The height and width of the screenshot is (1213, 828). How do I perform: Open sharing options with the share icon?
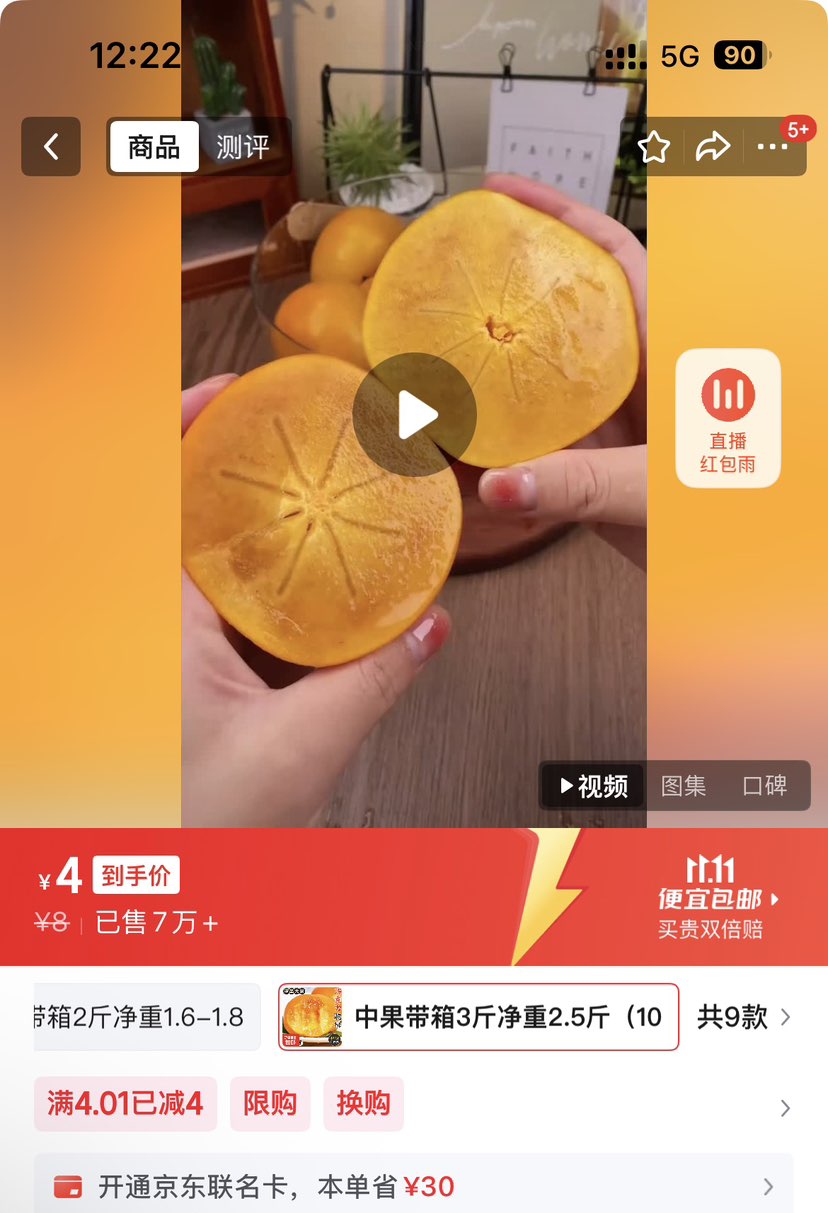point(713,146)
